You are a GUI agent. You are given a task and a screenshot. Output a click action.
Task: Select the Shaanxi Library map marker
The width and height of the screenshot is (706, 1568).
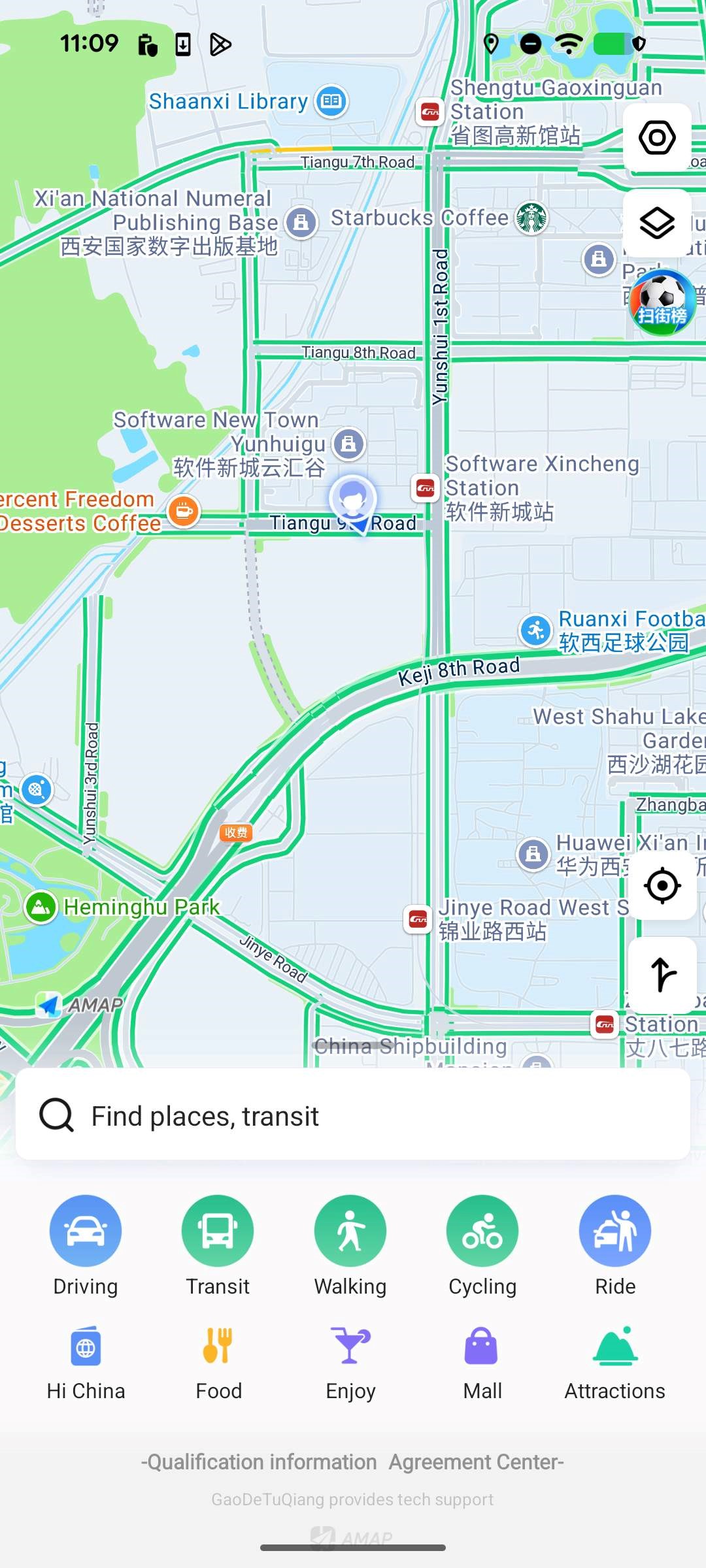click(332, 101)
